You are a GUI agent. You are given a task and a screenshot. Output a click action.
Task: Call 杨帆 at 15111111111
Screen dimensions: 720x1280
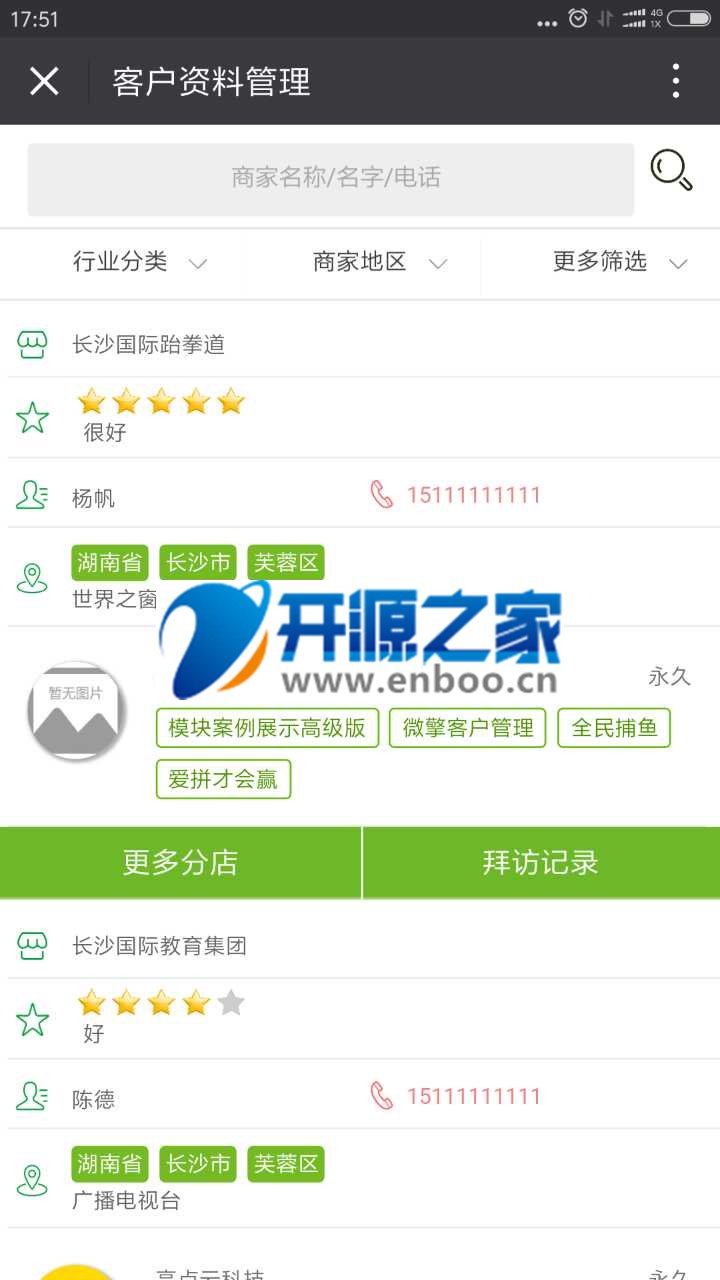[472, 495]
